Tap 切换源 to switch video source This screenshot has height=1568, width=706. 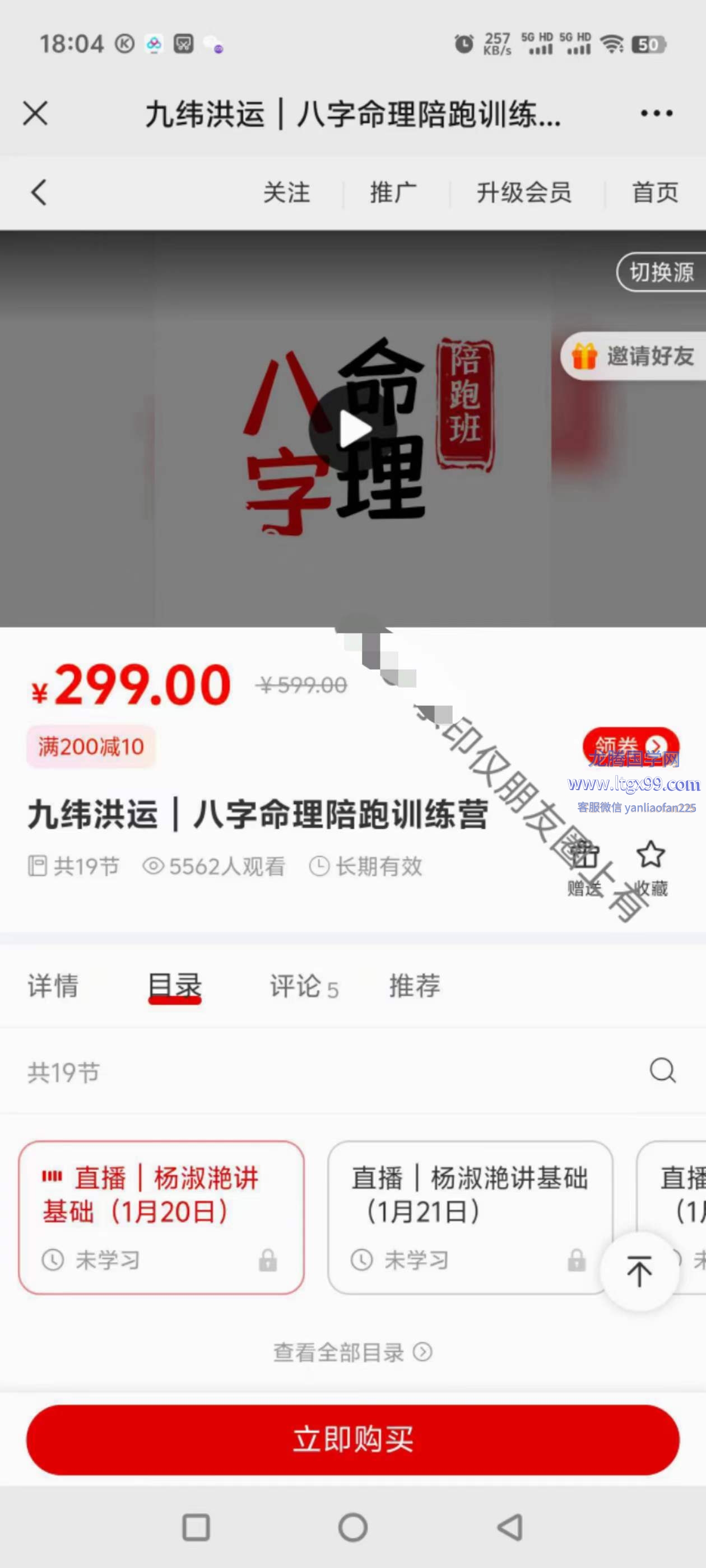click(x=662, y=272)
